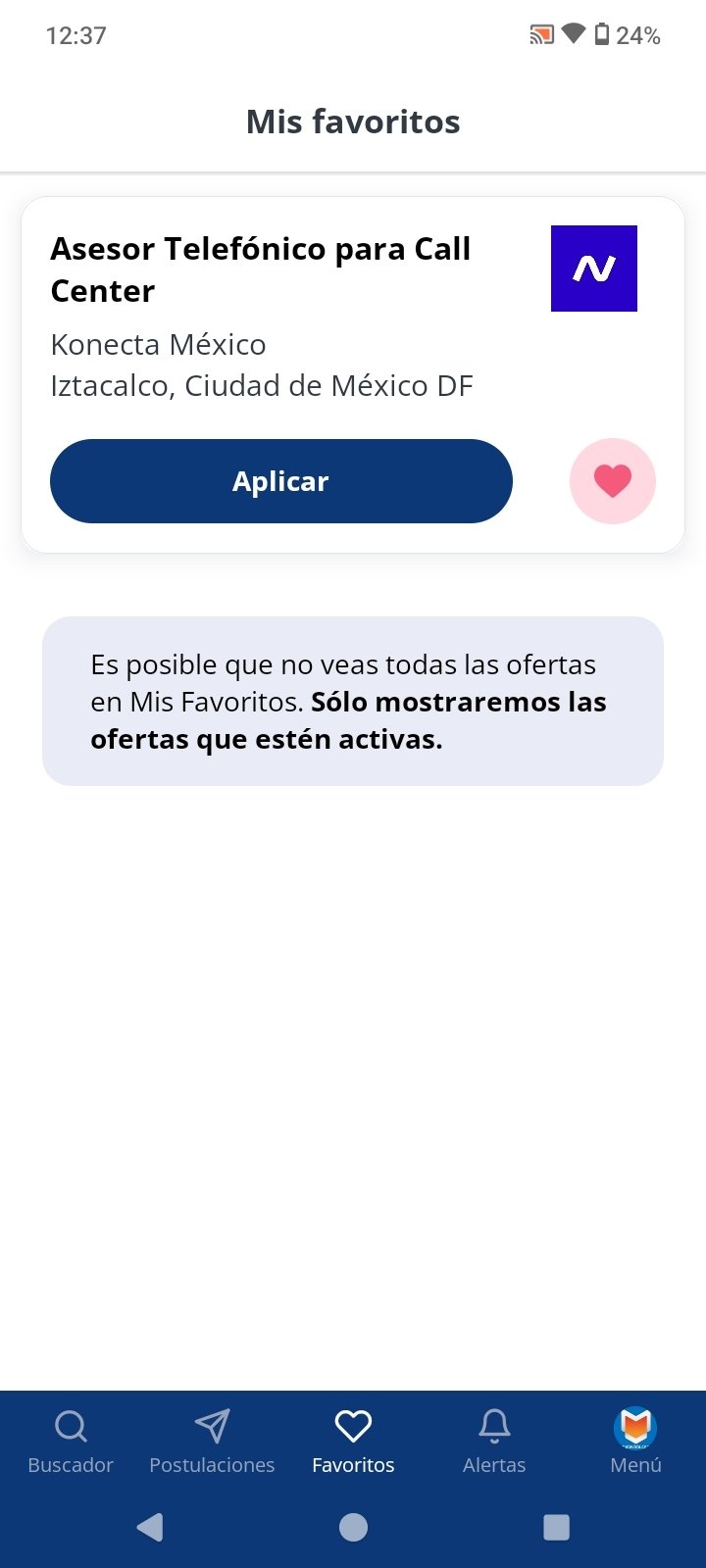Go to the Postulaciones tab
This screenshot has width=706, height=1568.
tap(212, 1442)
